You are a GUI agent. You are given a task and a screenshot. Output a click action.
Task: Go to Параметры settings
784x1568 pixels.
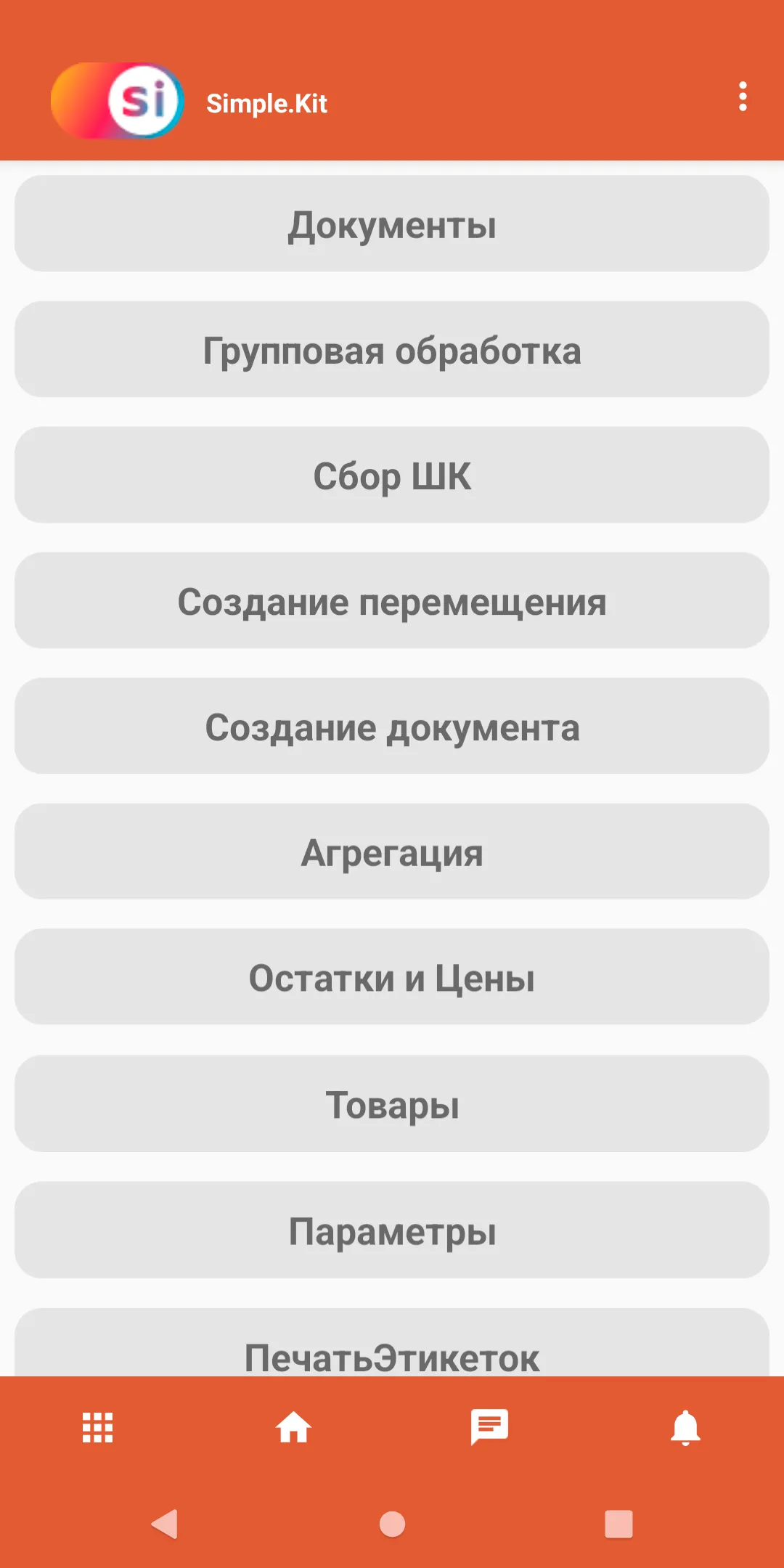point(392,1230)
